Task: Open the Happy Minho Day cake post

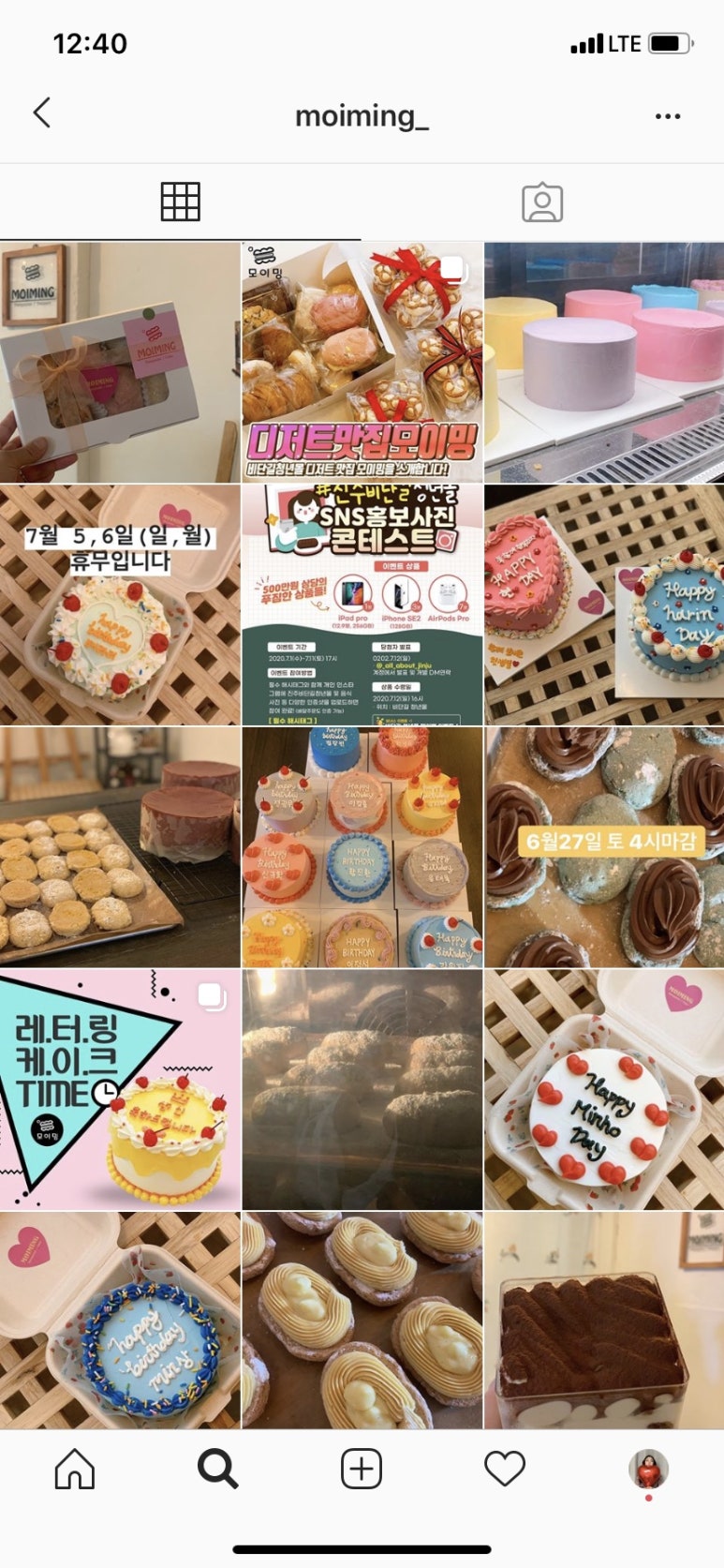Action: click(x=604, y=1089)
